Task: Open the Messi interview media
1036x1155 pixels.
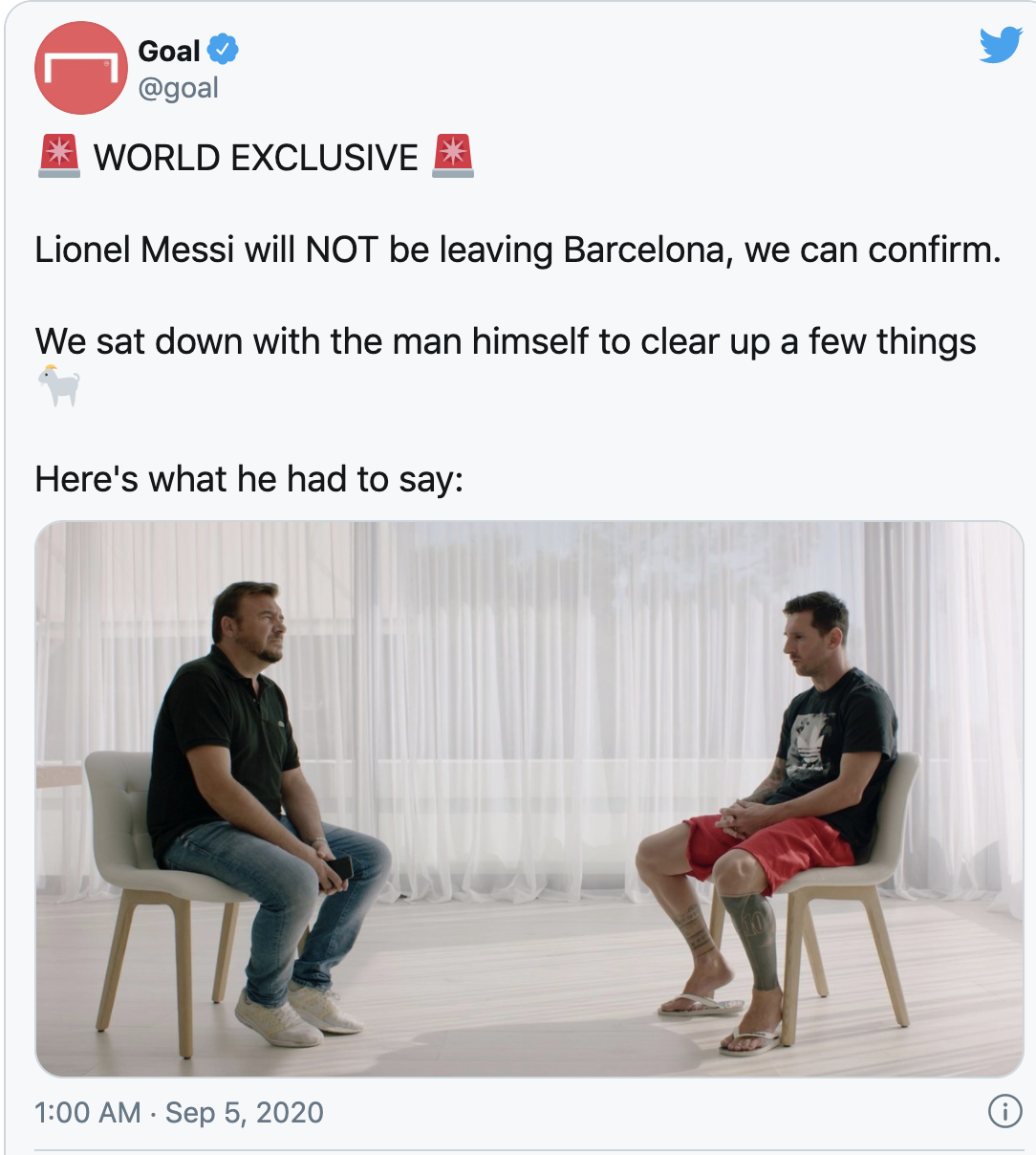Action: 529,798
